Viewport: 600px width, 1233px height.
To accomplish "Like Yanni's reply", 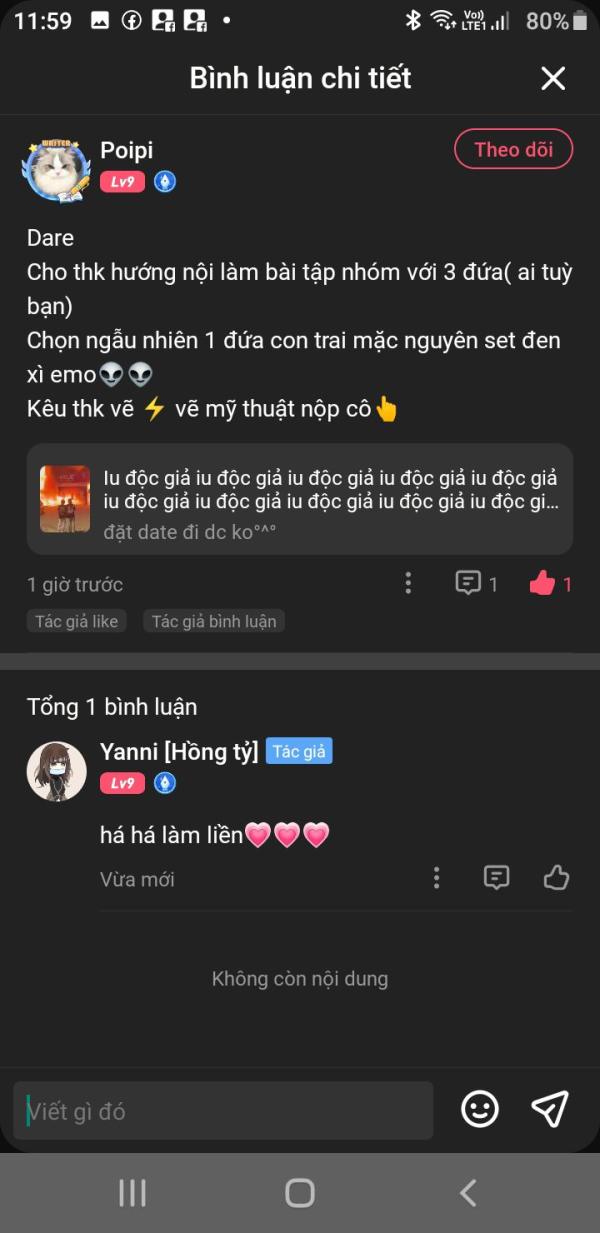I will [556, 878].
